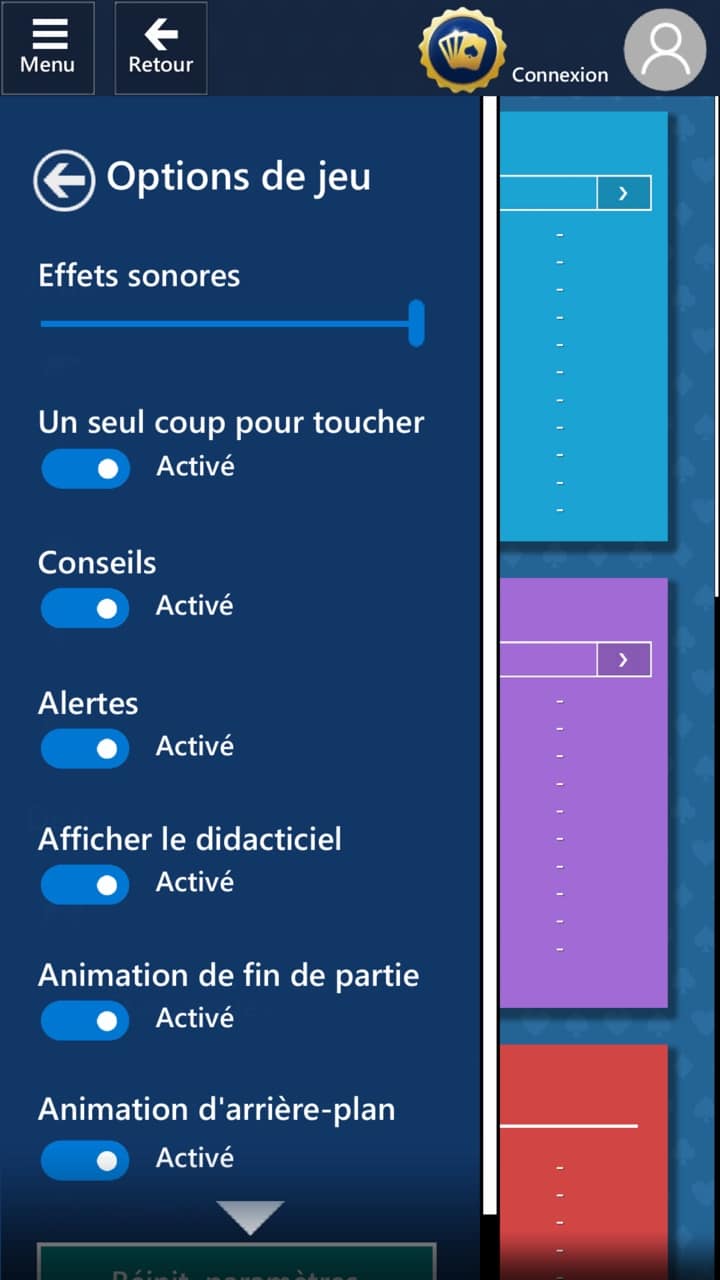Screen dimensions: 720x1280
Task: Tap the chevron on the blue card
Action: (624, 193)
